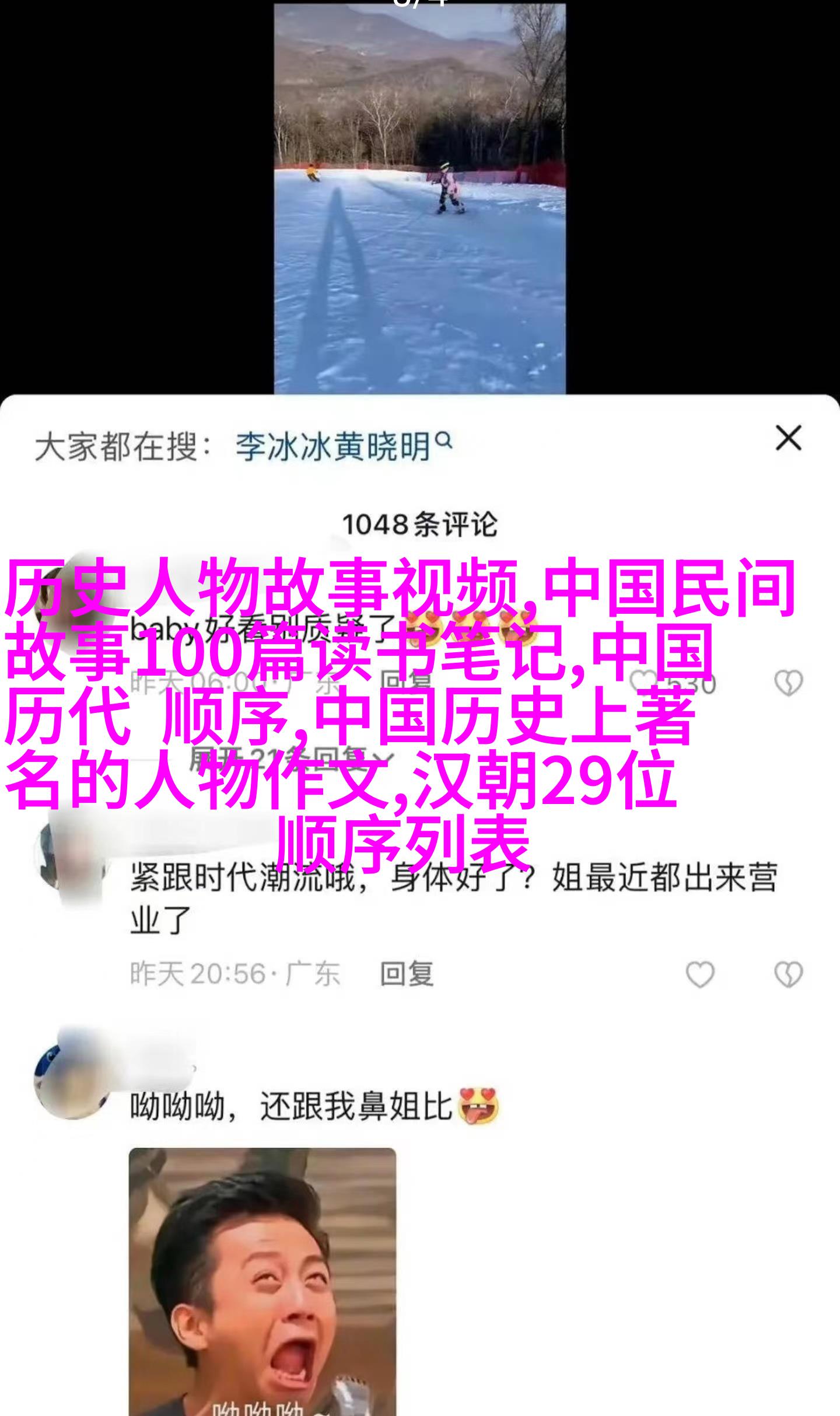Tap the ski video above the comments
This screenshot has width=840, height=1416.
click(419, 198)
